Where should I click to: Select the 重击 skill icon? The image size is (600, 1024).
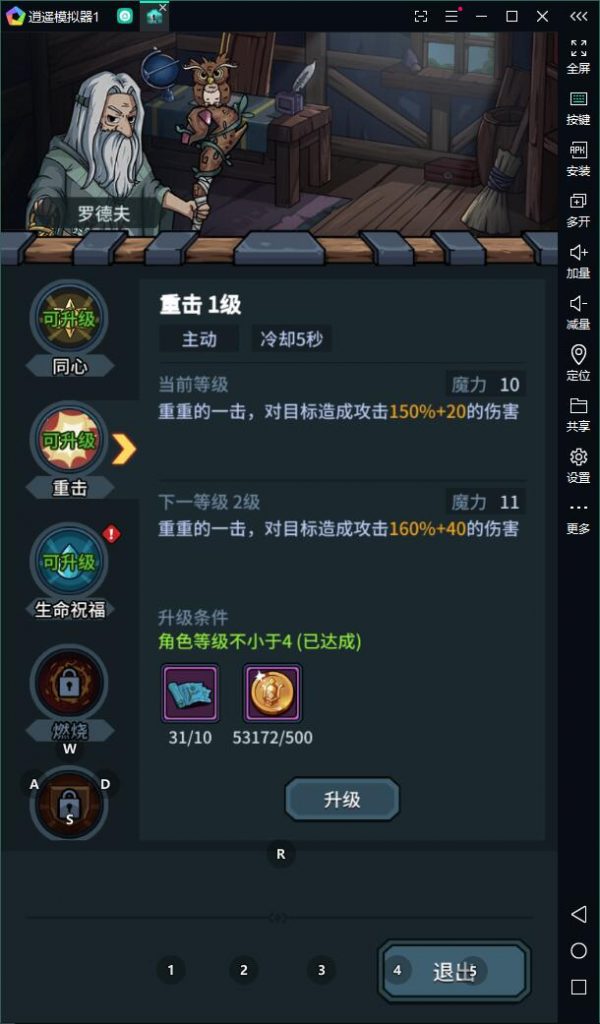pos(69,441)
